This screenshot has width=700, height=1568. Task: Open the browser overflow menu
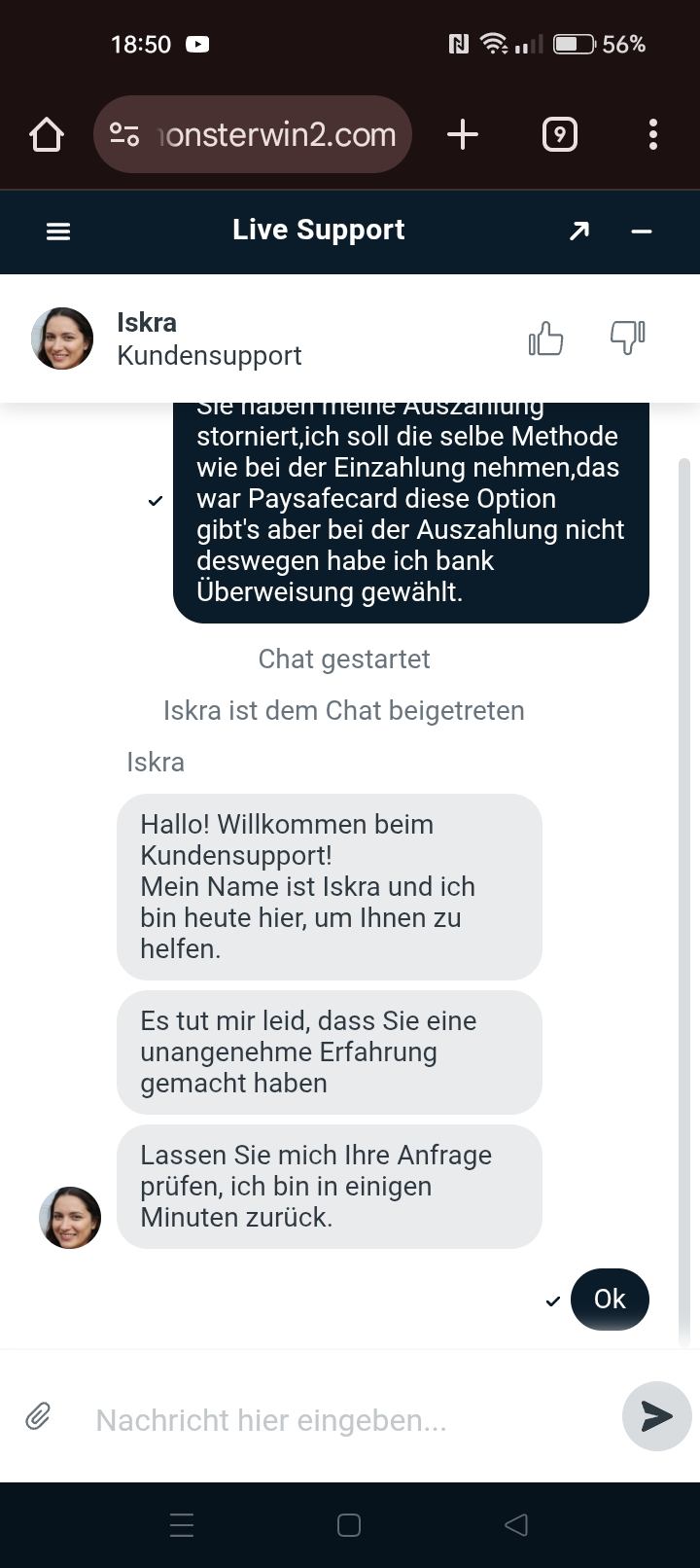coord(652,134)
